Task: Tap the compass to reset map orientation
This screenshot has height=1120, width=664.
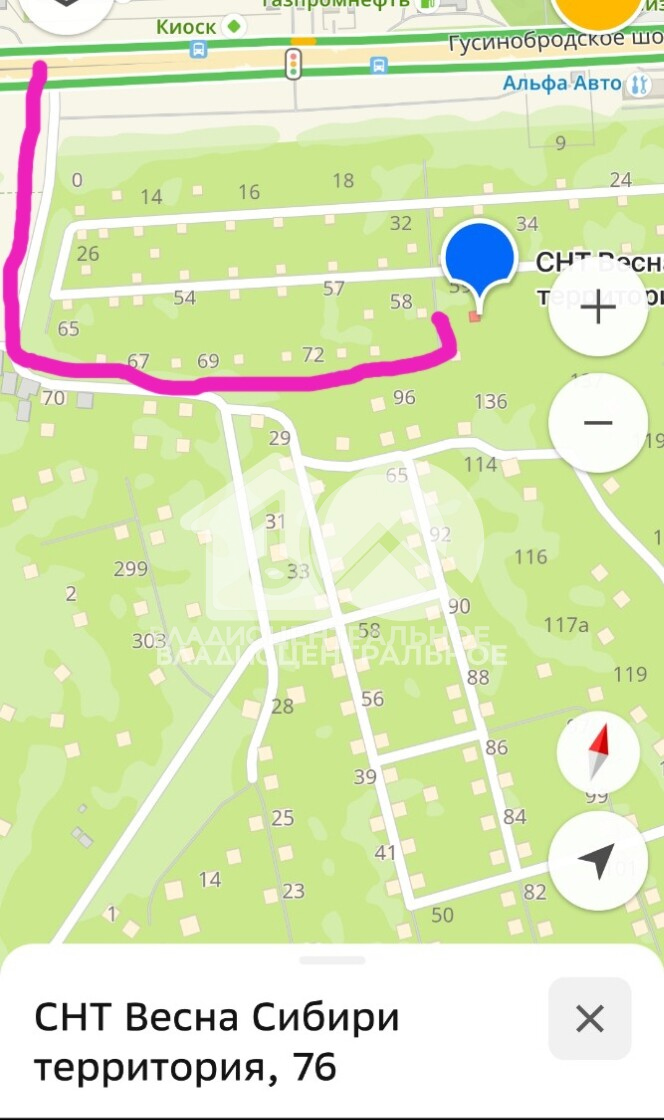Action: [x=598, y=751]
